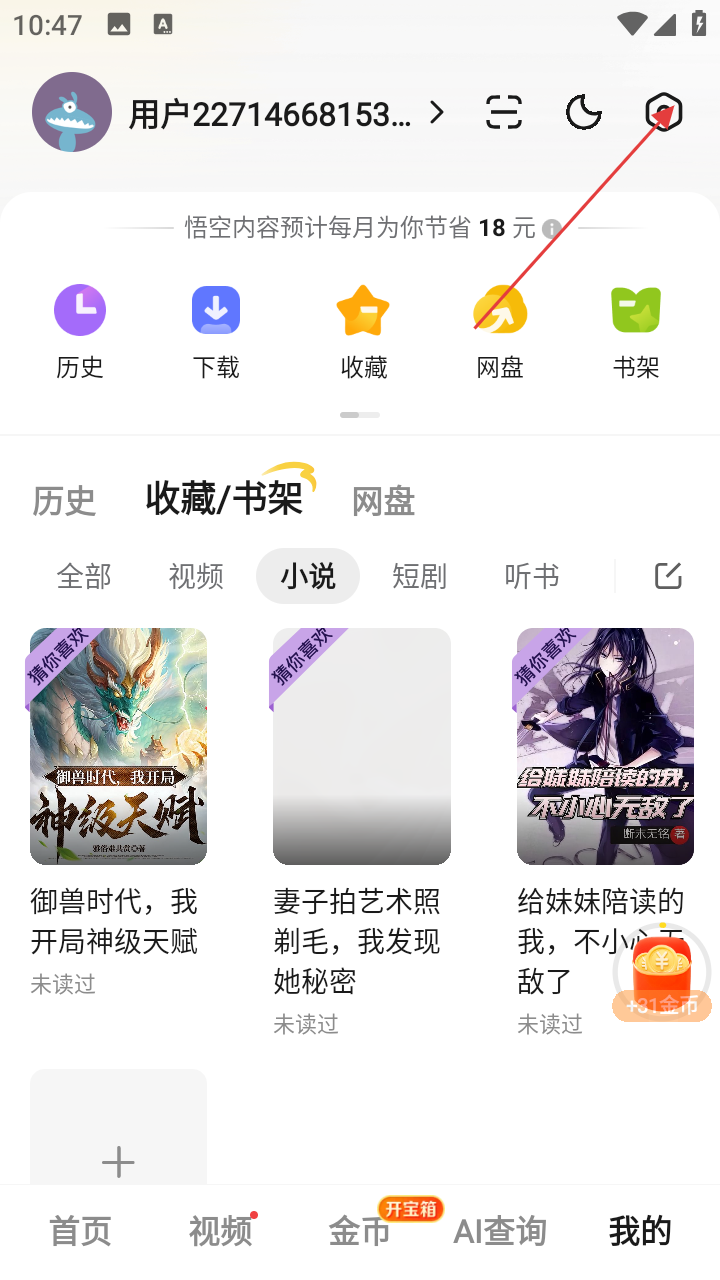Switch to the 全部 filter chip
Viewport: 720px width, 1280px height.
coord(84,576)
